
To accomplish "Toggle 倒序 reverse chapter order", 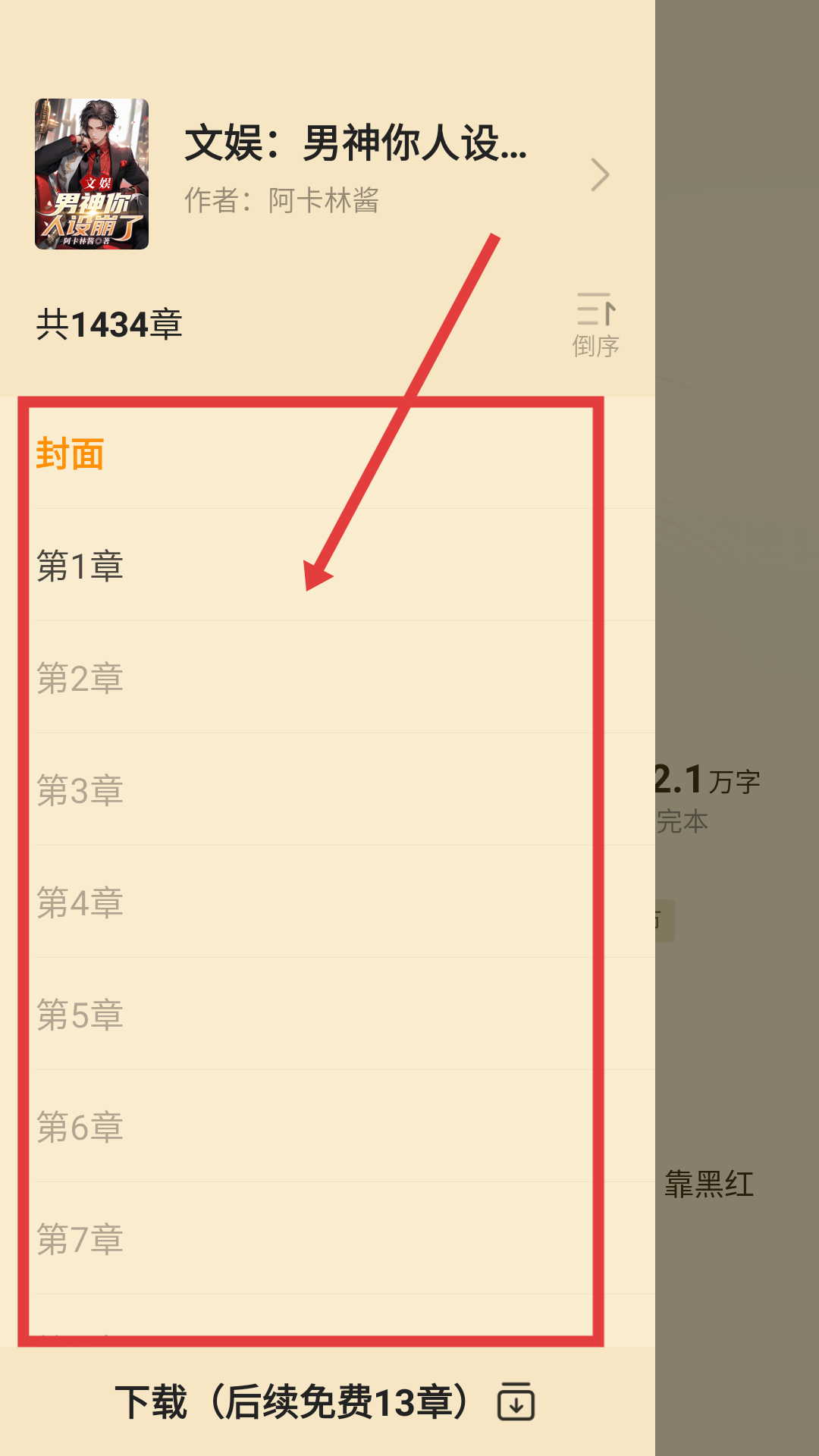I will click(x=595, y=325).
